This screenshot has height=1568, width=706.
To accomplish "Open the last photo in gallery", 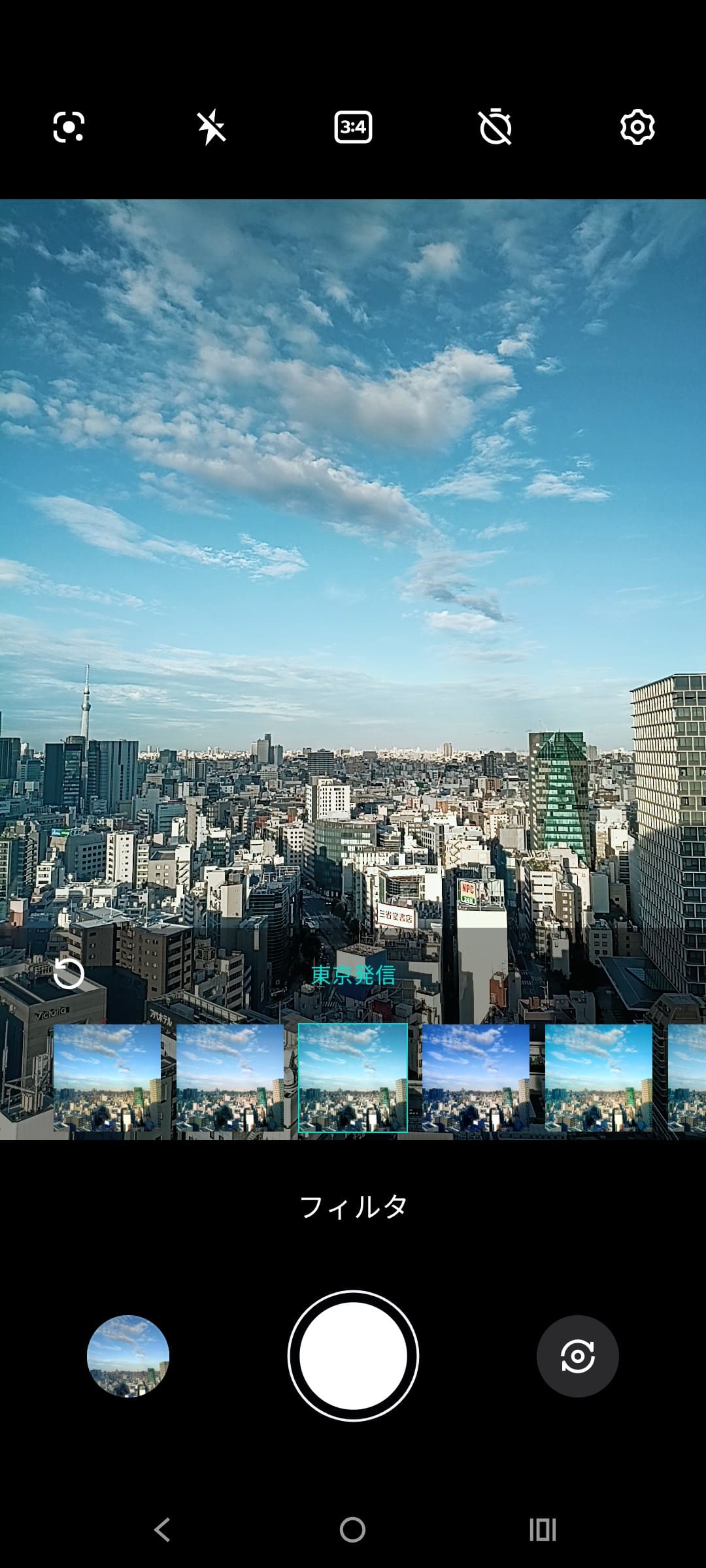I will pos(128,1356).
